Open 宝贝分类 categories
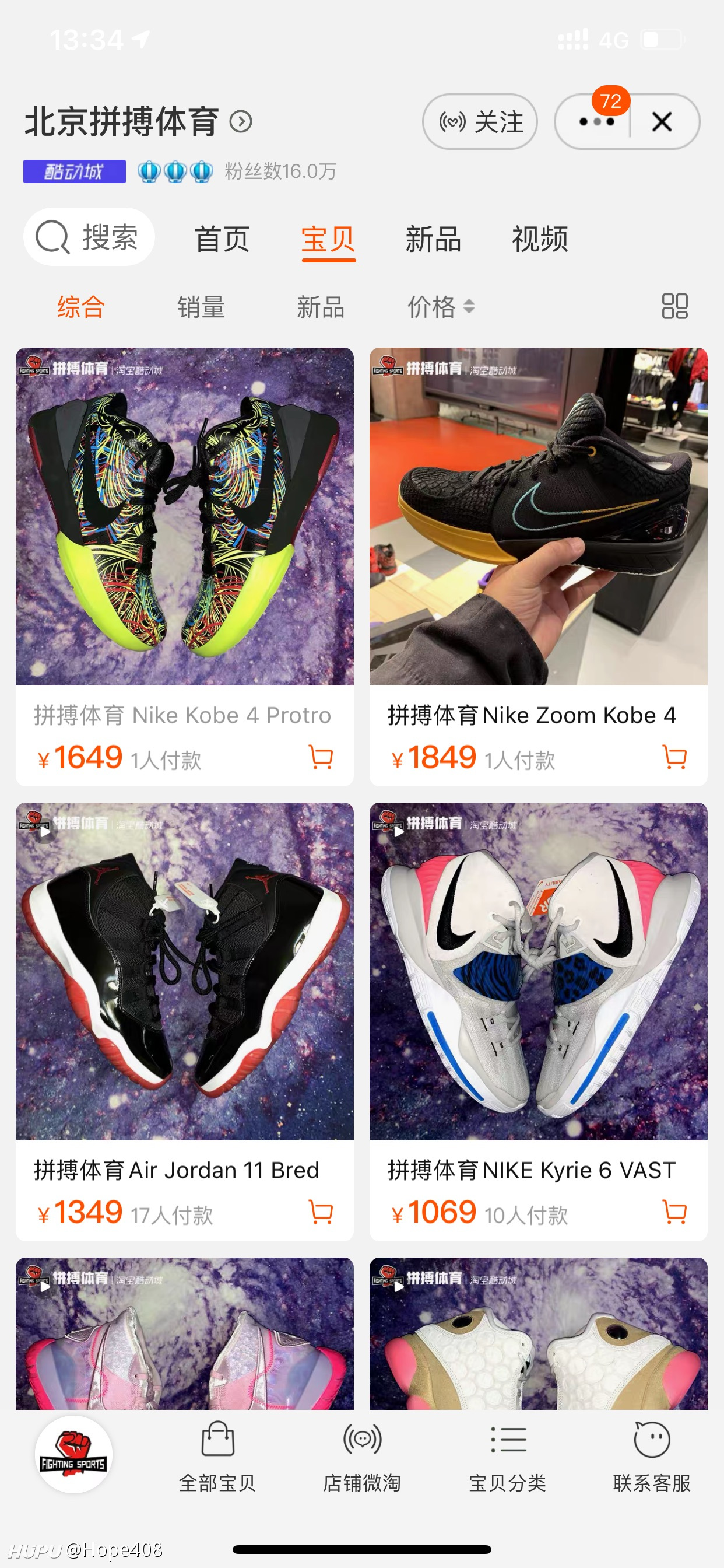This screenshot has width=724, height=1568. pyautogui.click(x=507, y=1457)
